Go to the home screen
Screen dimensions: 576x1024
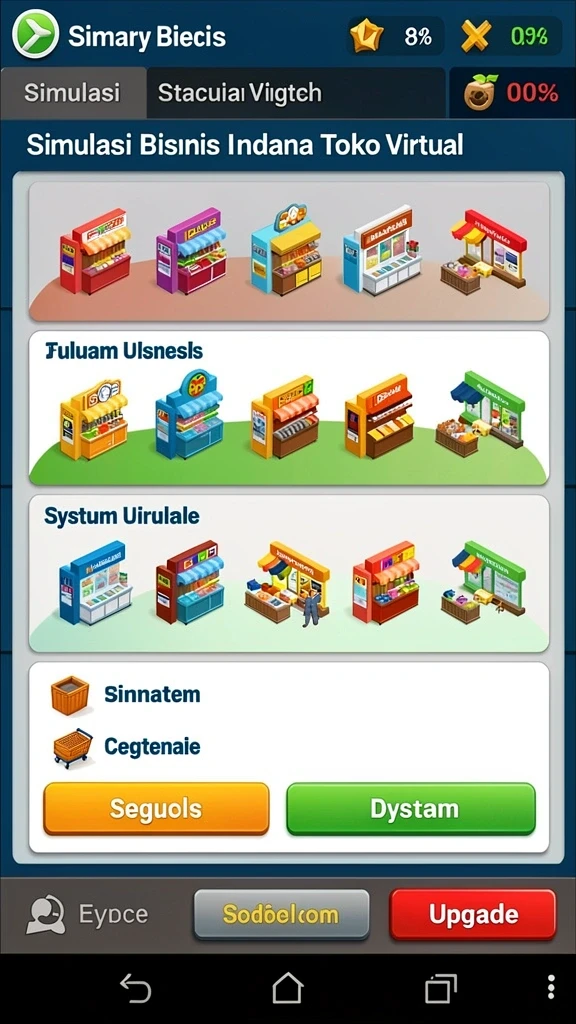pos(287,988)
